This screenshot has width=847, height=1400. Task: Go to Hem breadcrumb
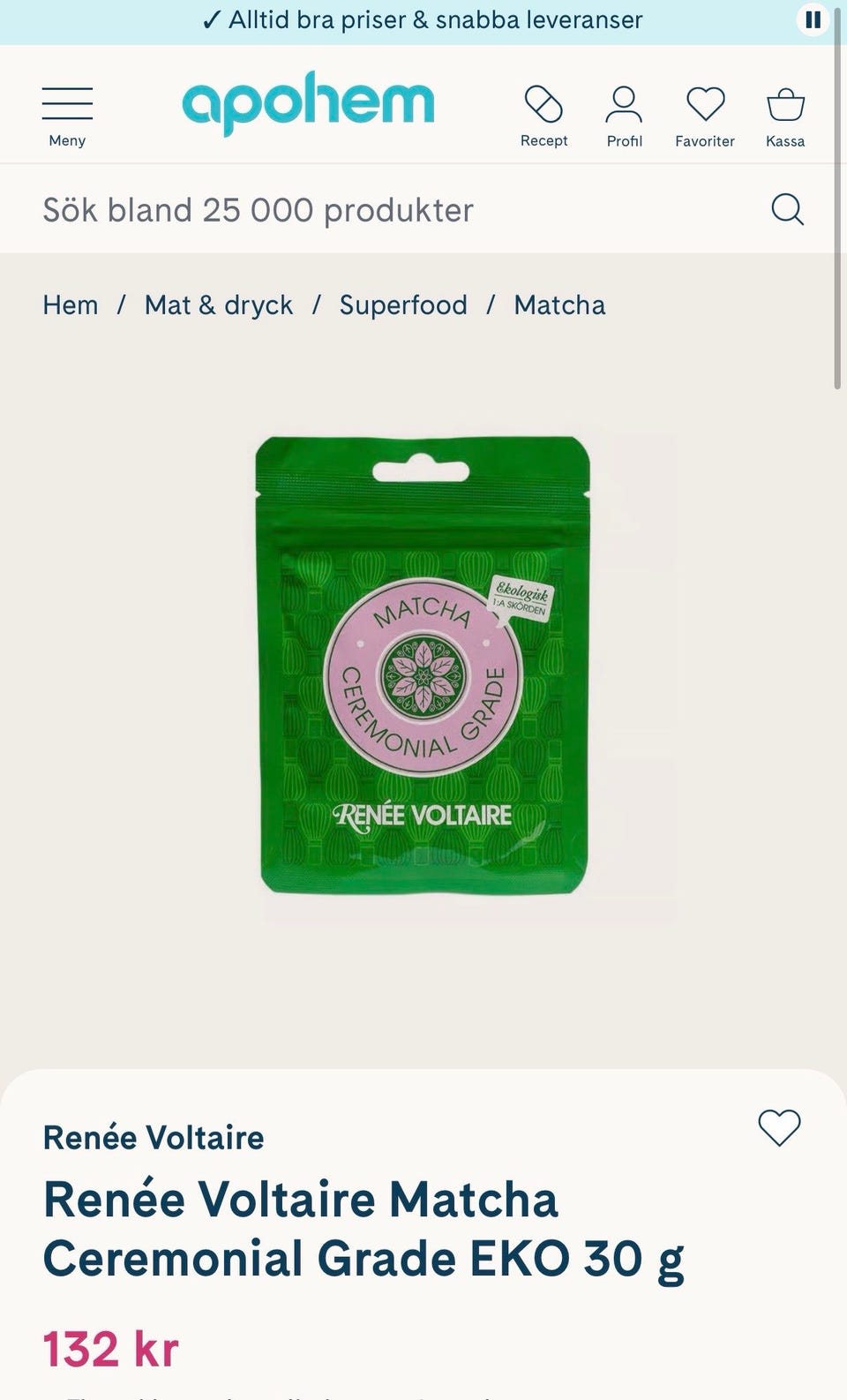point(71,305)
